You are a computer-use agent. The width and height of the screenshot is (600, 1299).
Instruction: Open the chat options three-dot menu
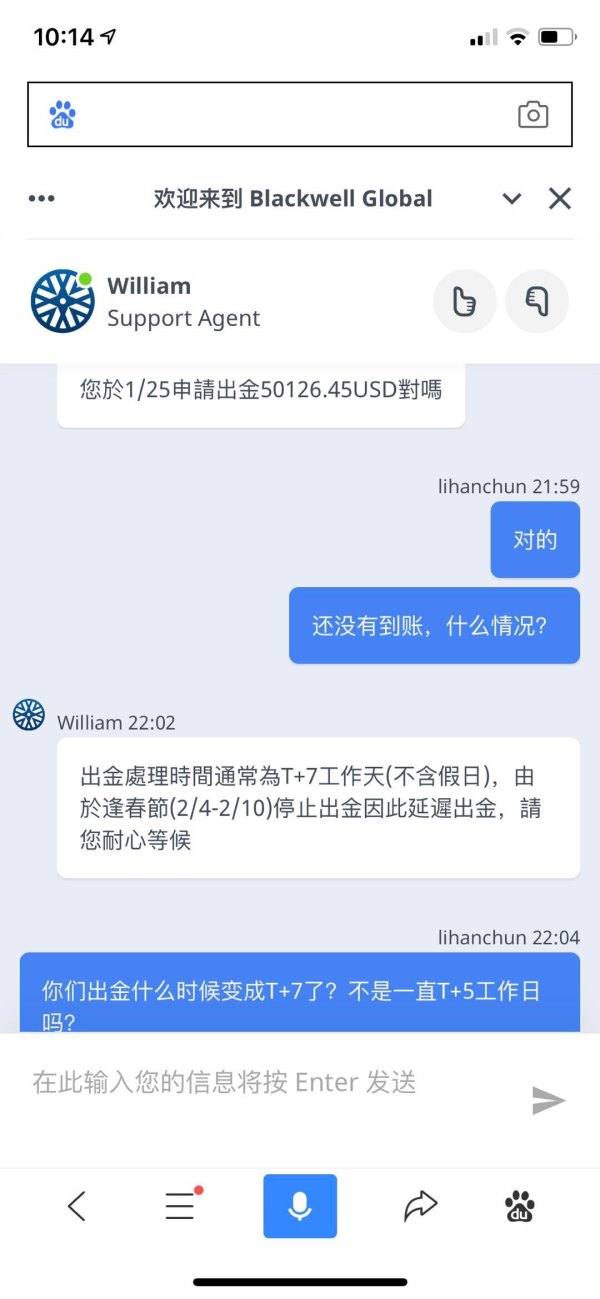point(42,198)
